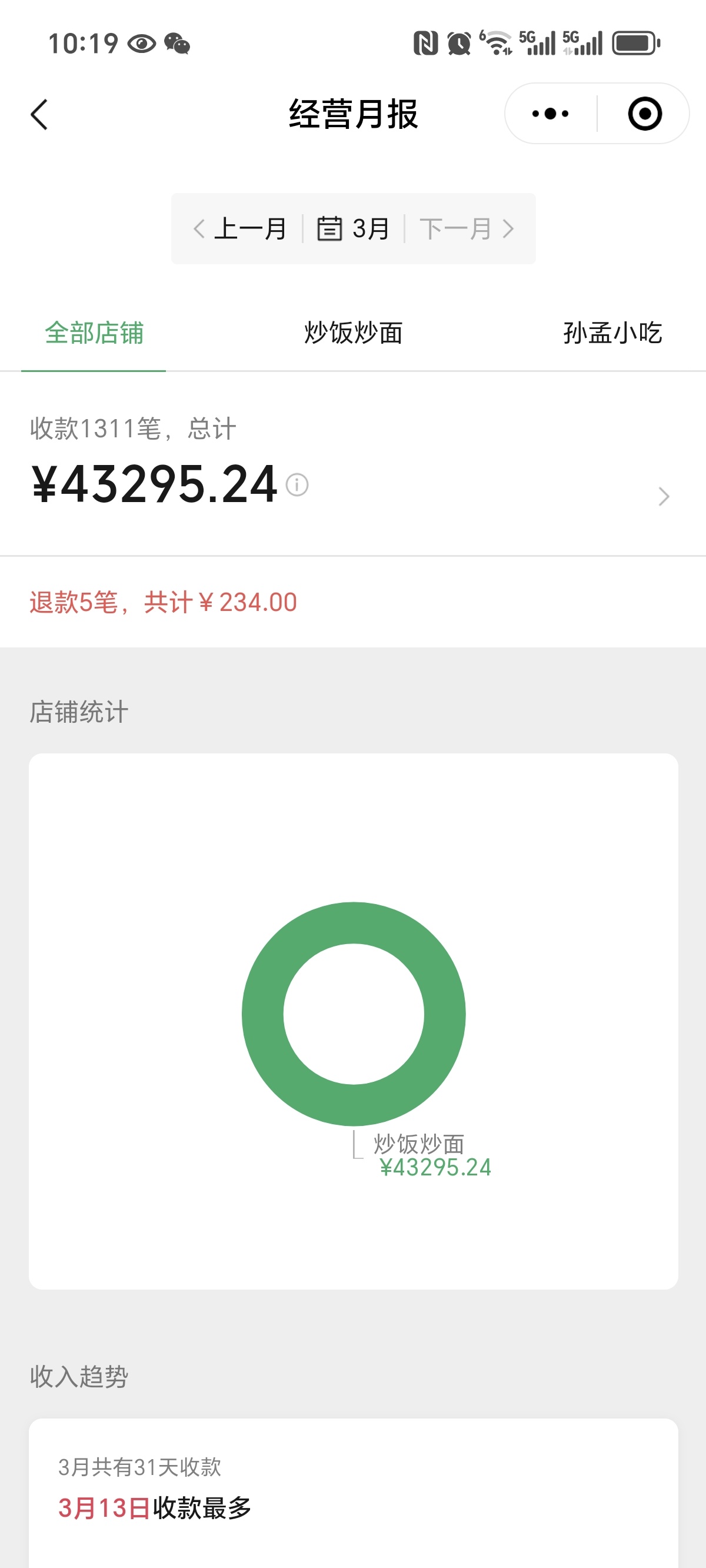Close the mini program with the circle button
Viewport: 706px width, 1568px height.
[645, 114]
